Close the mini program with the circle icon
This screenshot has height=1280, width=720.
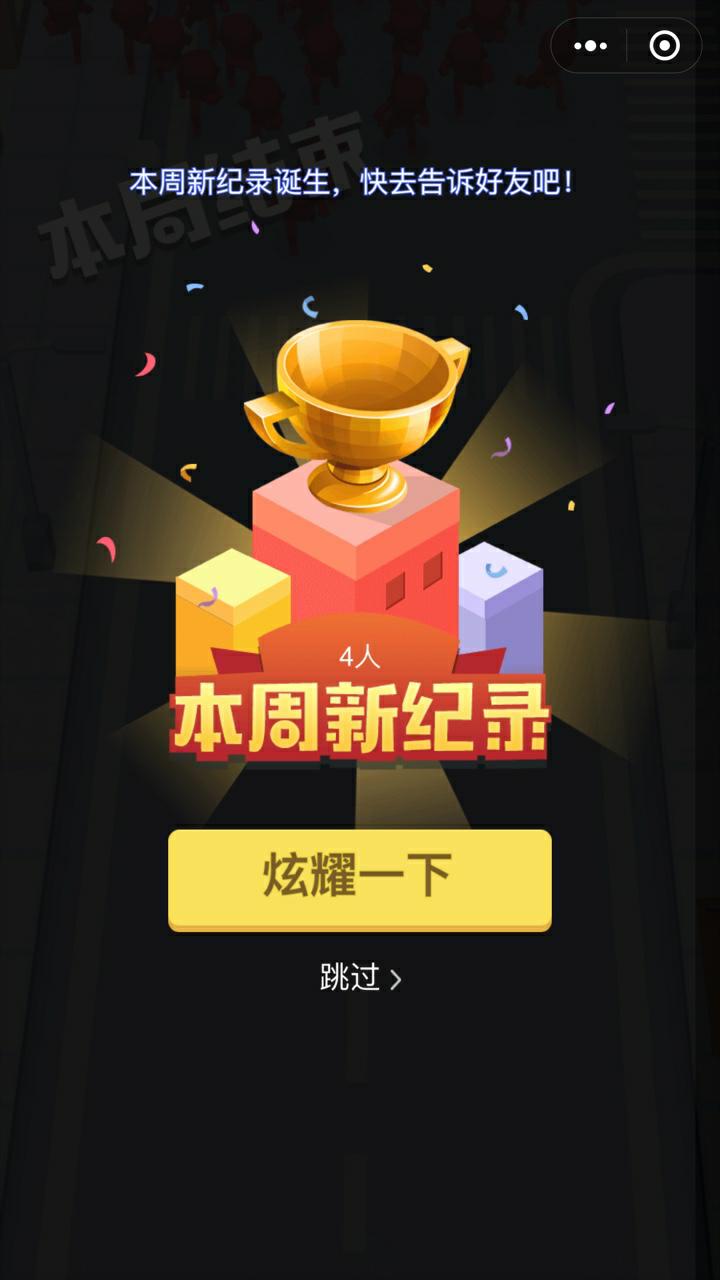point(664,46)
